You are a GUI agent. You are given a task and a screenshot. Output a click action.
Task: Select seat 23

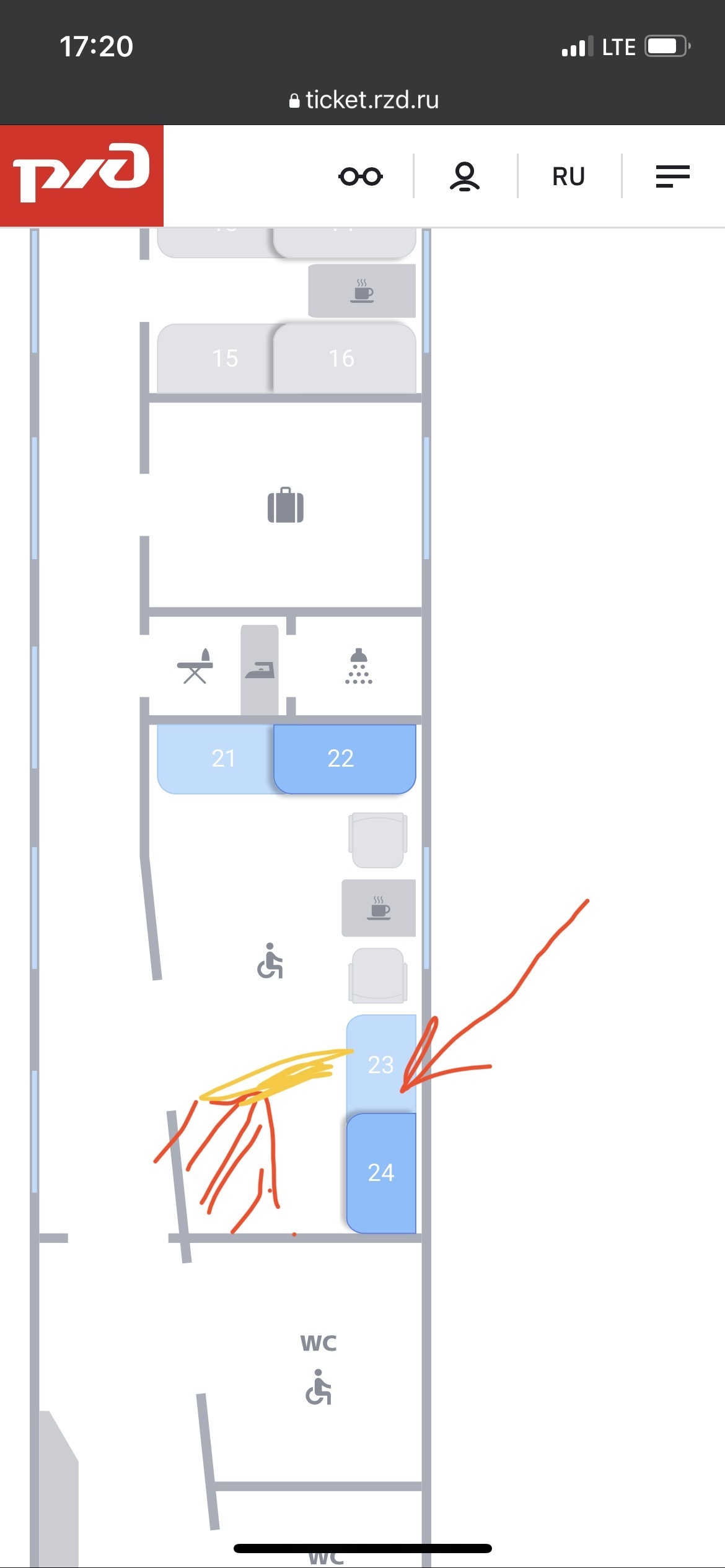381,1064
